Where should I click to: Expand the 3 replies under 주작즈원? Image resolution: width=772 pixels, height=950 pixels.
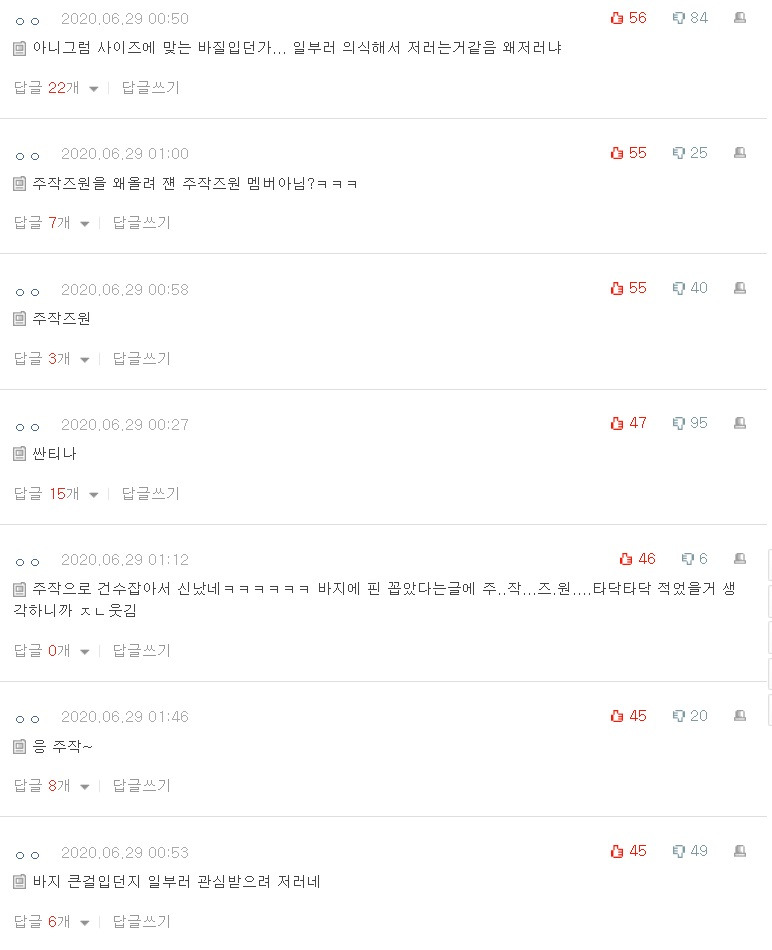pyautogui.click(x=51, y=358)
